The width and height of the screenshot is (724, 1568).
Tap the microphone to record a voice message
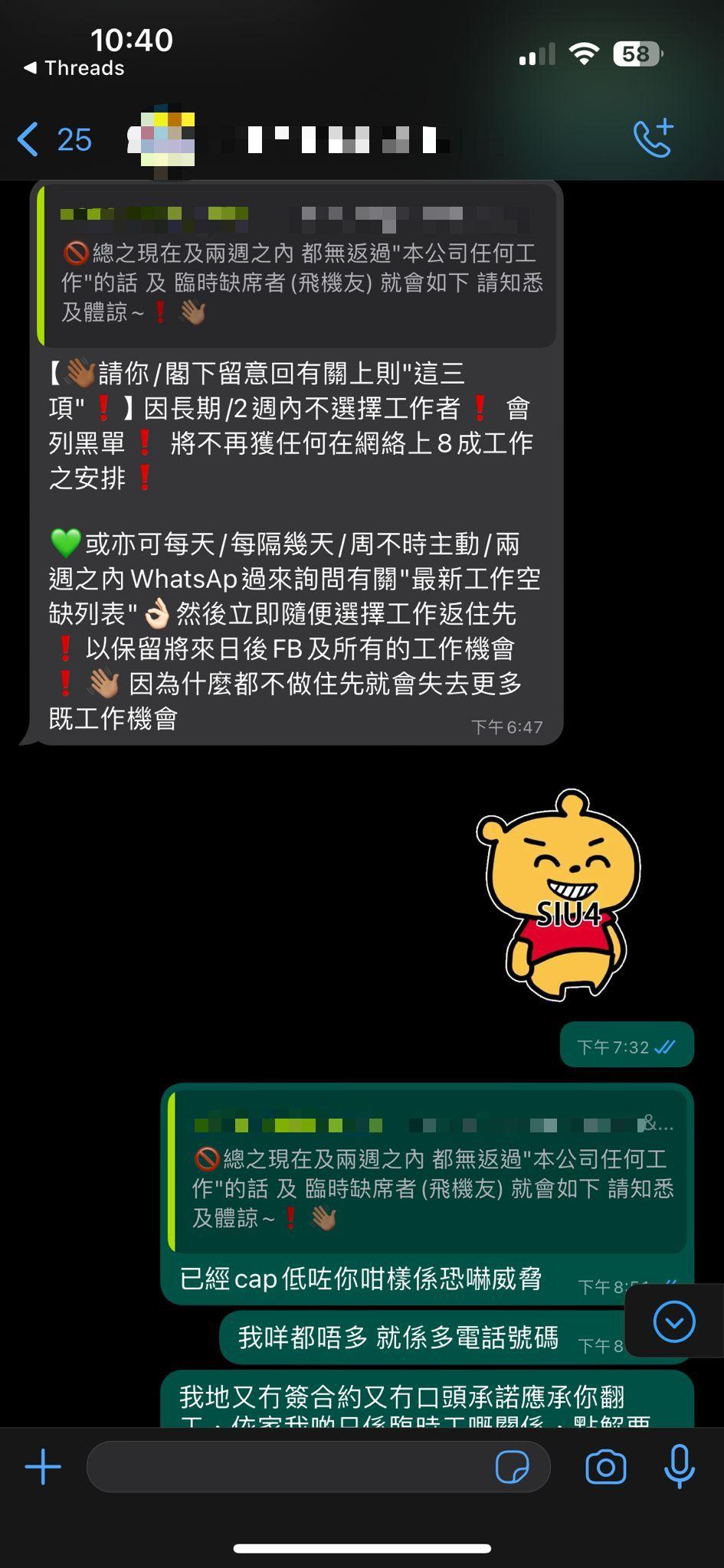click(679, 1468)
